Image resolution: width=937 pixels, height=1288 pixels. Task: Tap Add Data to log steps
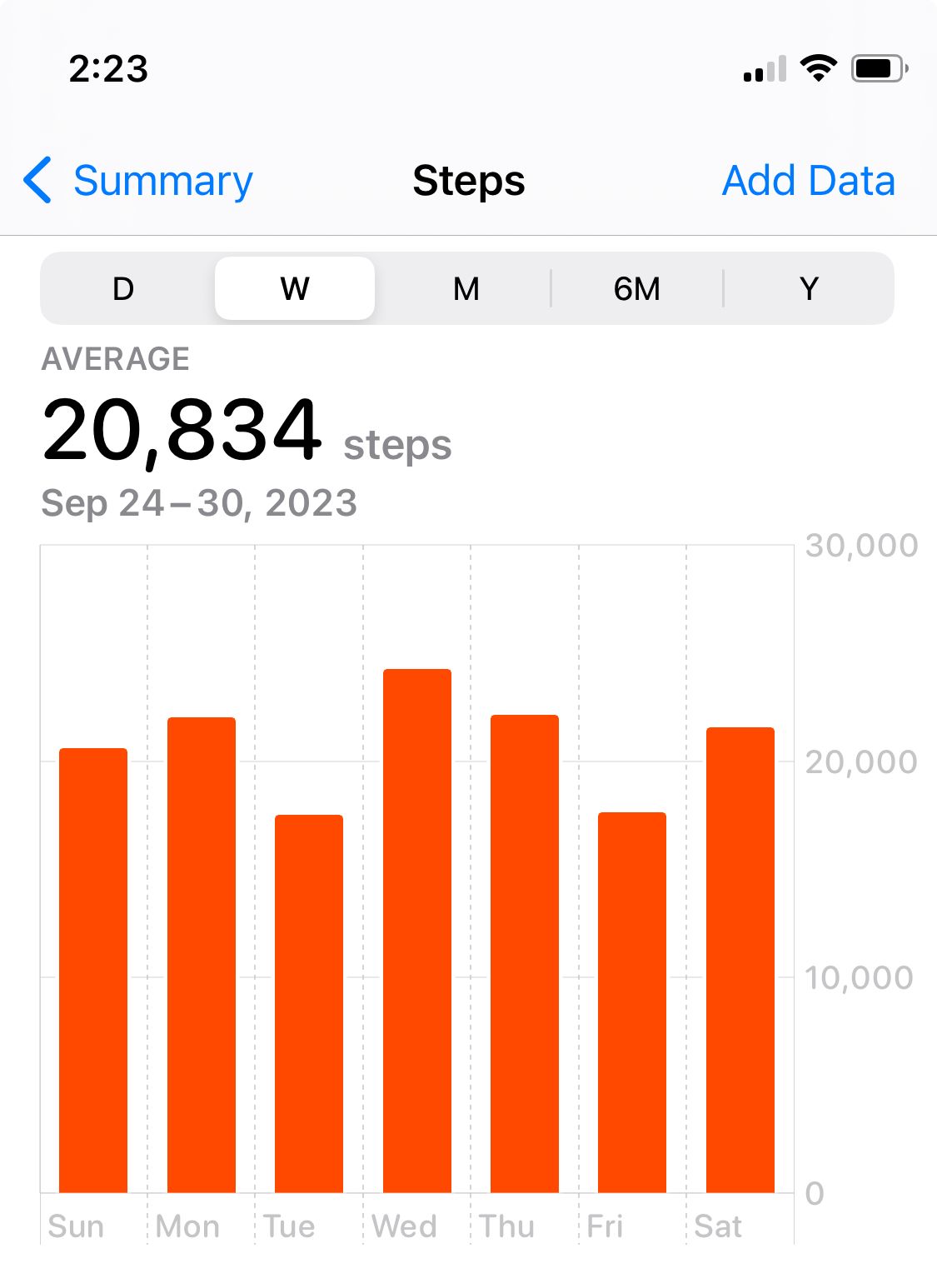pos(808,181)
